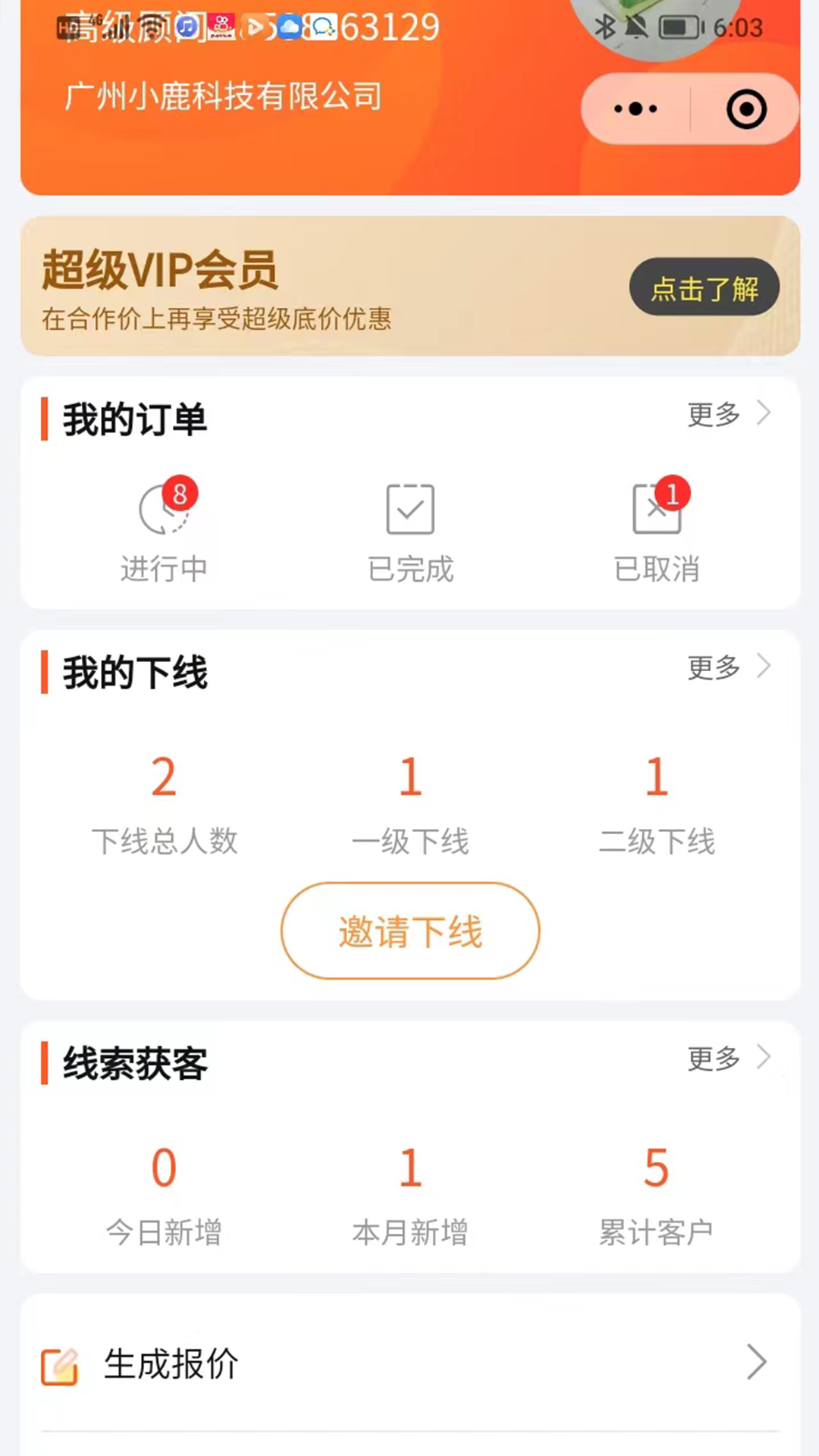Click the circular close capsule icon
This screenshot has height=1456, width=819.
click(x=746, y=108)
